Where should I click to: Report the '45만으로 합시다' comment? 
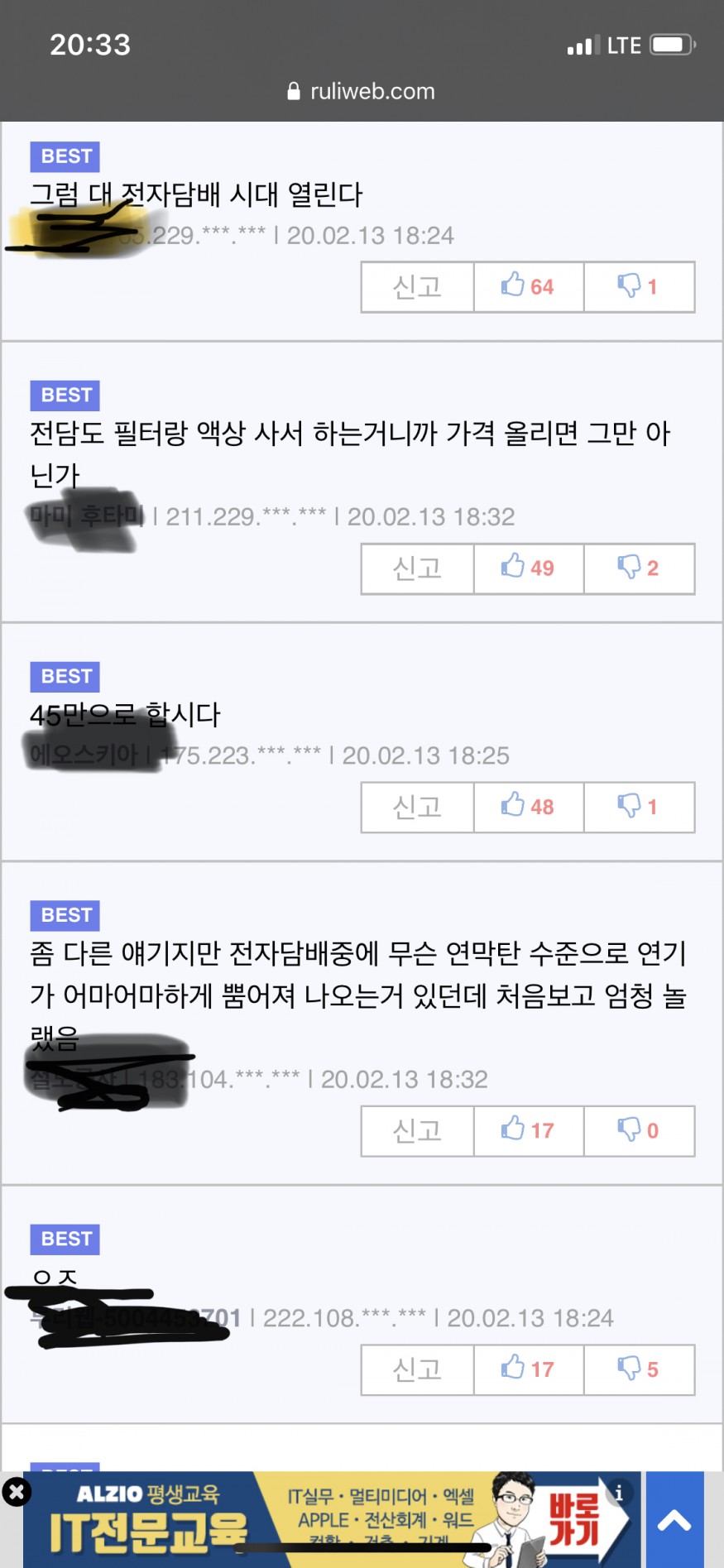417,807
